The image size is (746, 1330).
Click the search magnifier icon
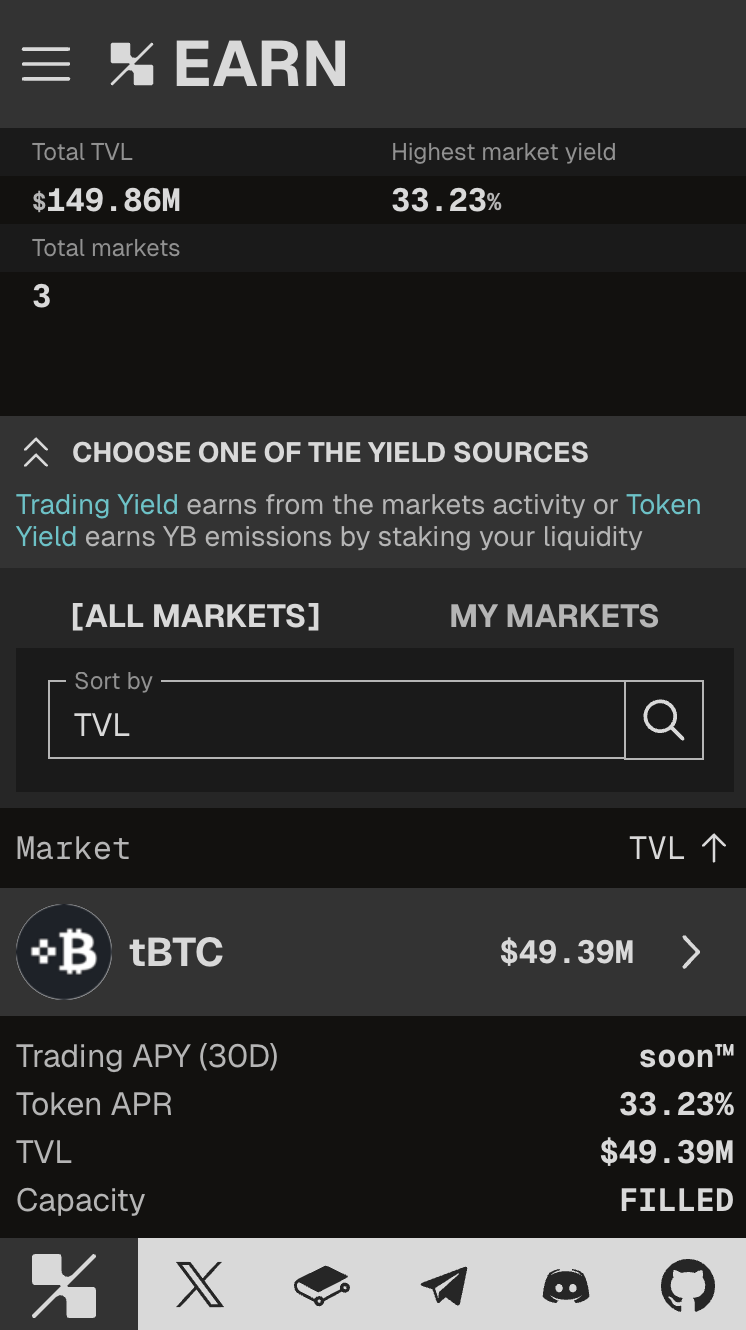click(x=663, y=719)
